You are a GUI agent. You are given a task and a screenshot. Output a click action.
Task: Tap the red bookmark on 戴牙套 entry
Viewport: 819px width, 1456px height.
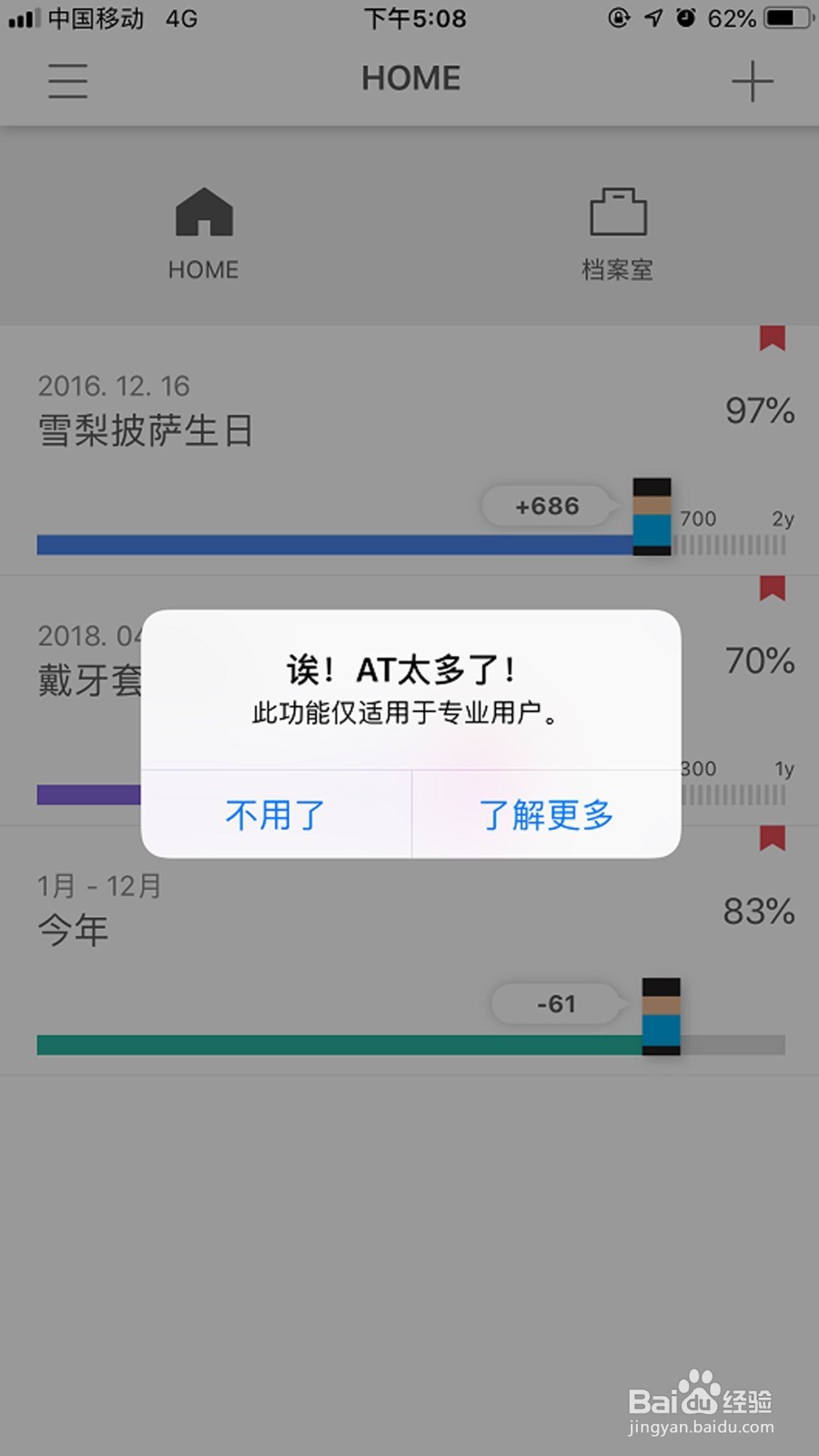pos(772,587)
